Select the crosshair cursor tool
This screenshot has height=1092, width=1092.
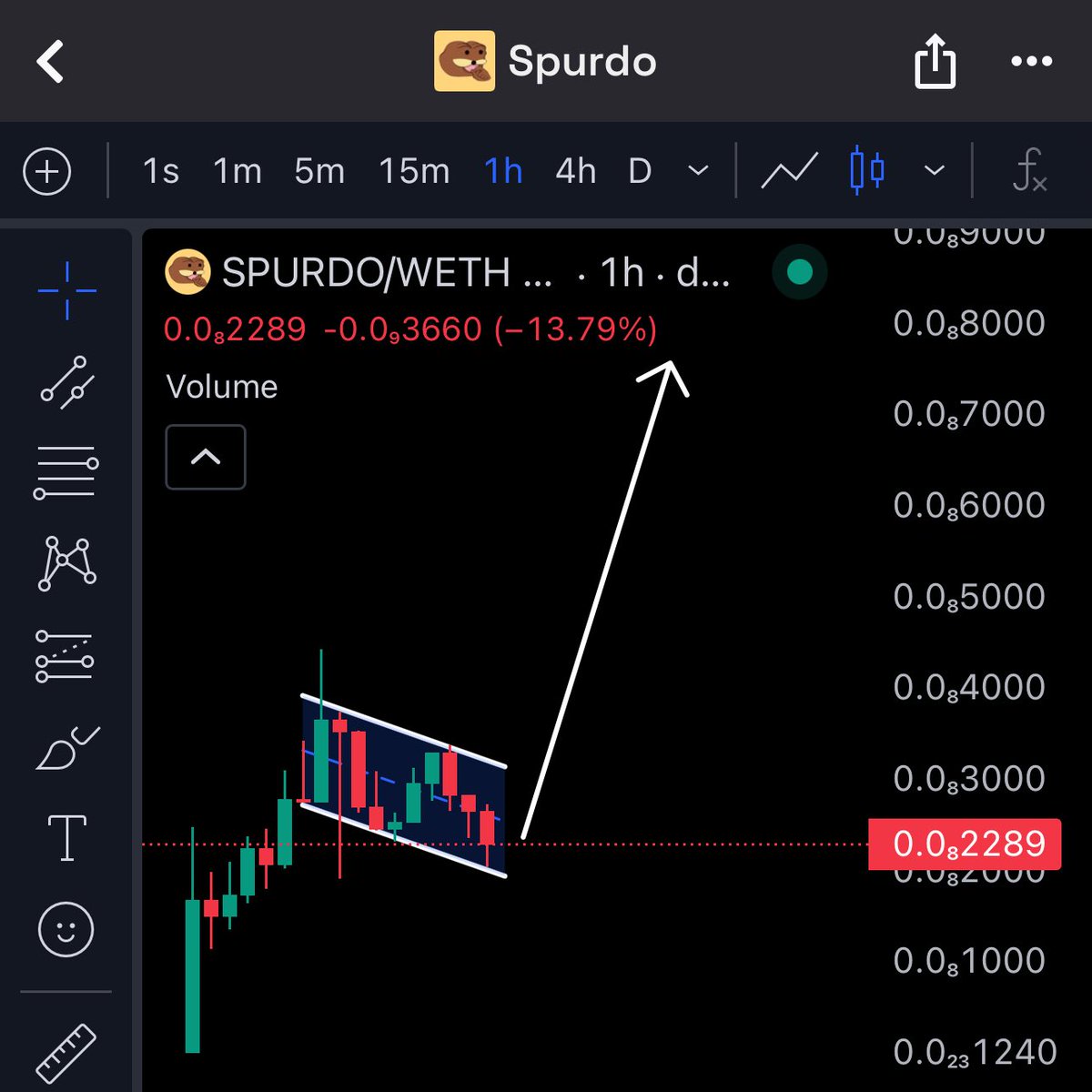coord(66,290)
